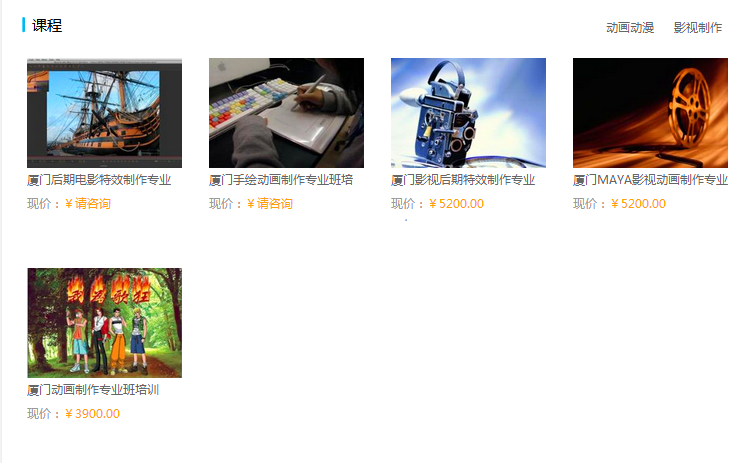This screenshot has width=749, height=463.
Task: Open the 动画动漫 category link
Action: [630, 27]
